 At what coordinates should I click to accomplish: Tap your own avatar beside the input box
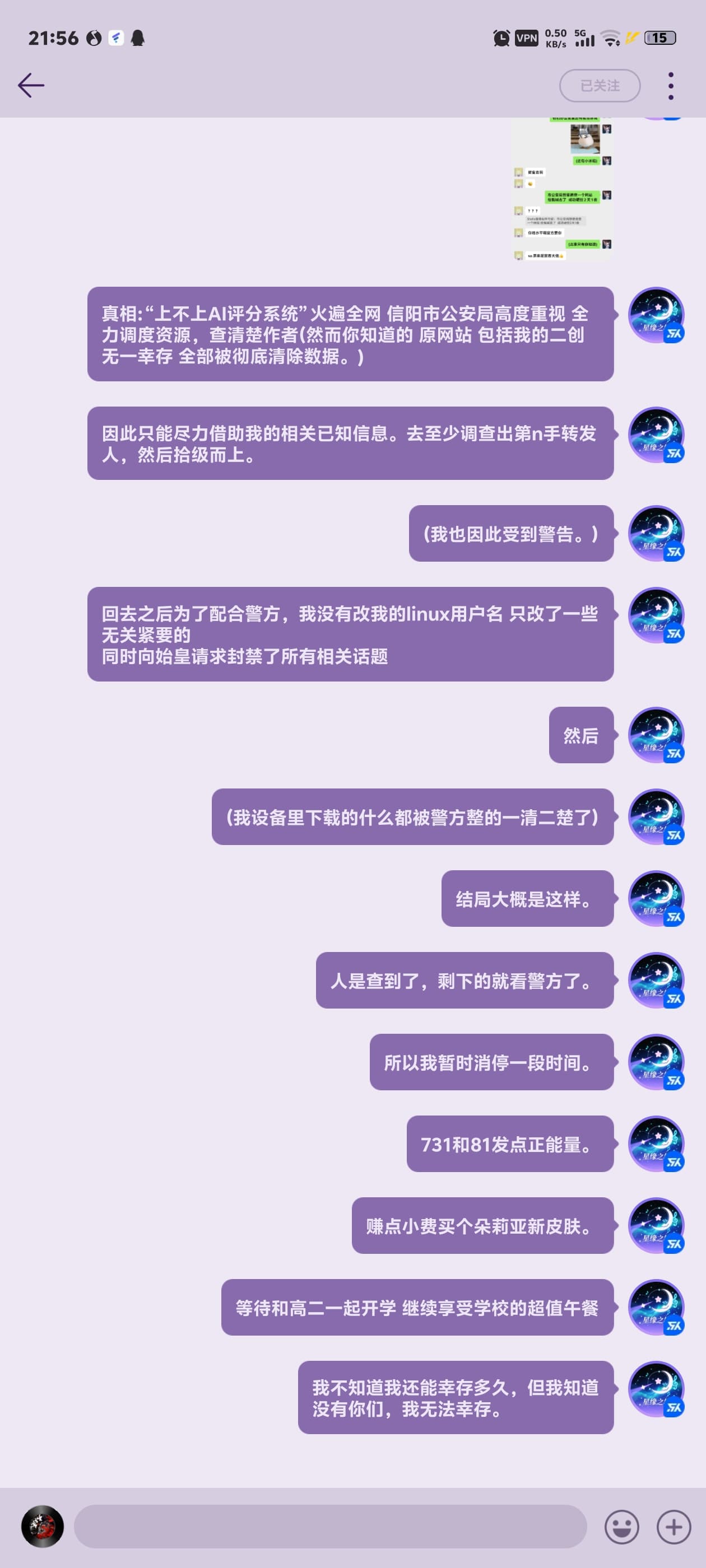[43, 1527]
